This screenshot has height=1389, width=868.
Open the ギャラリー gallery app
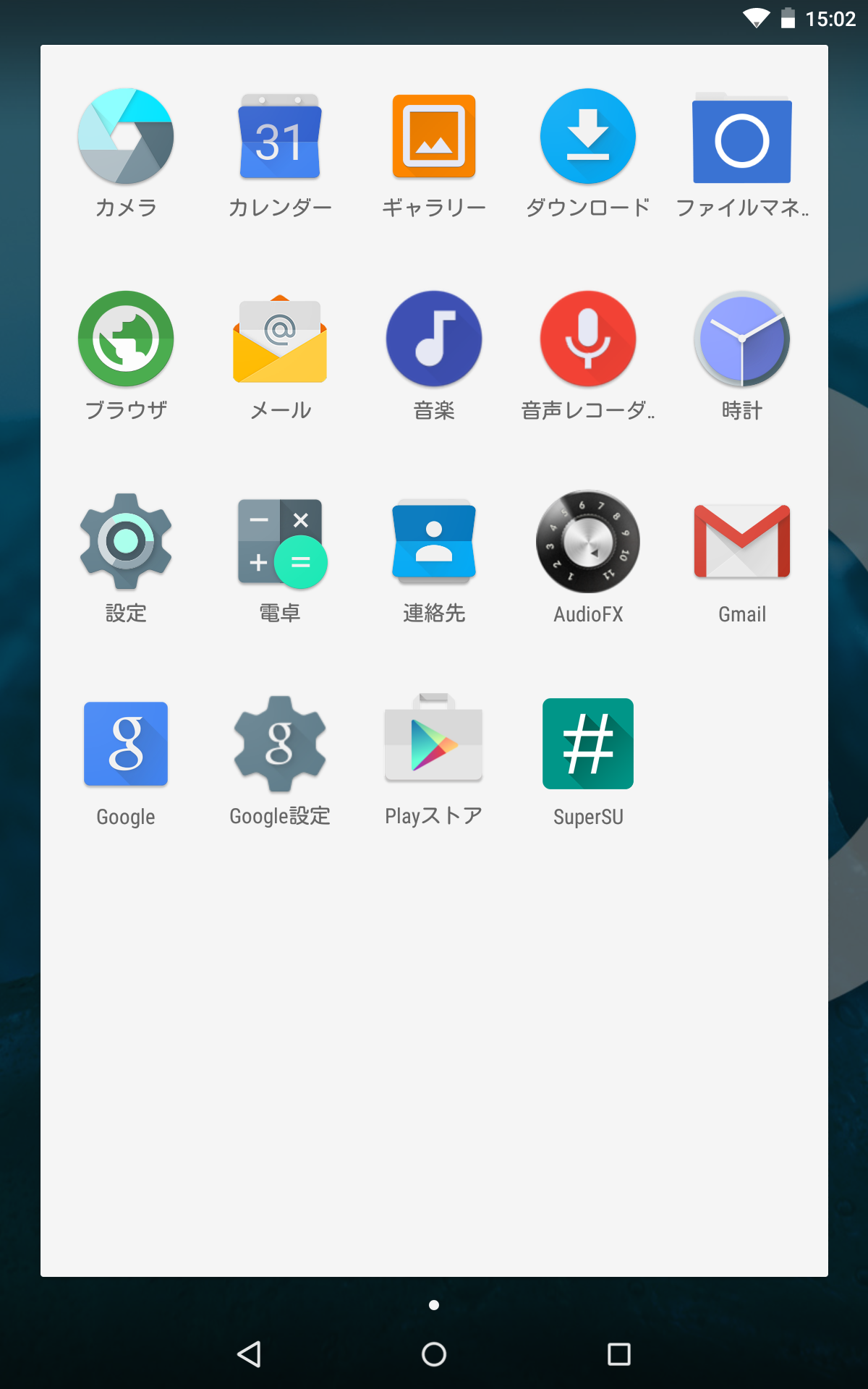pyautogui.click(x=434, y=137)
